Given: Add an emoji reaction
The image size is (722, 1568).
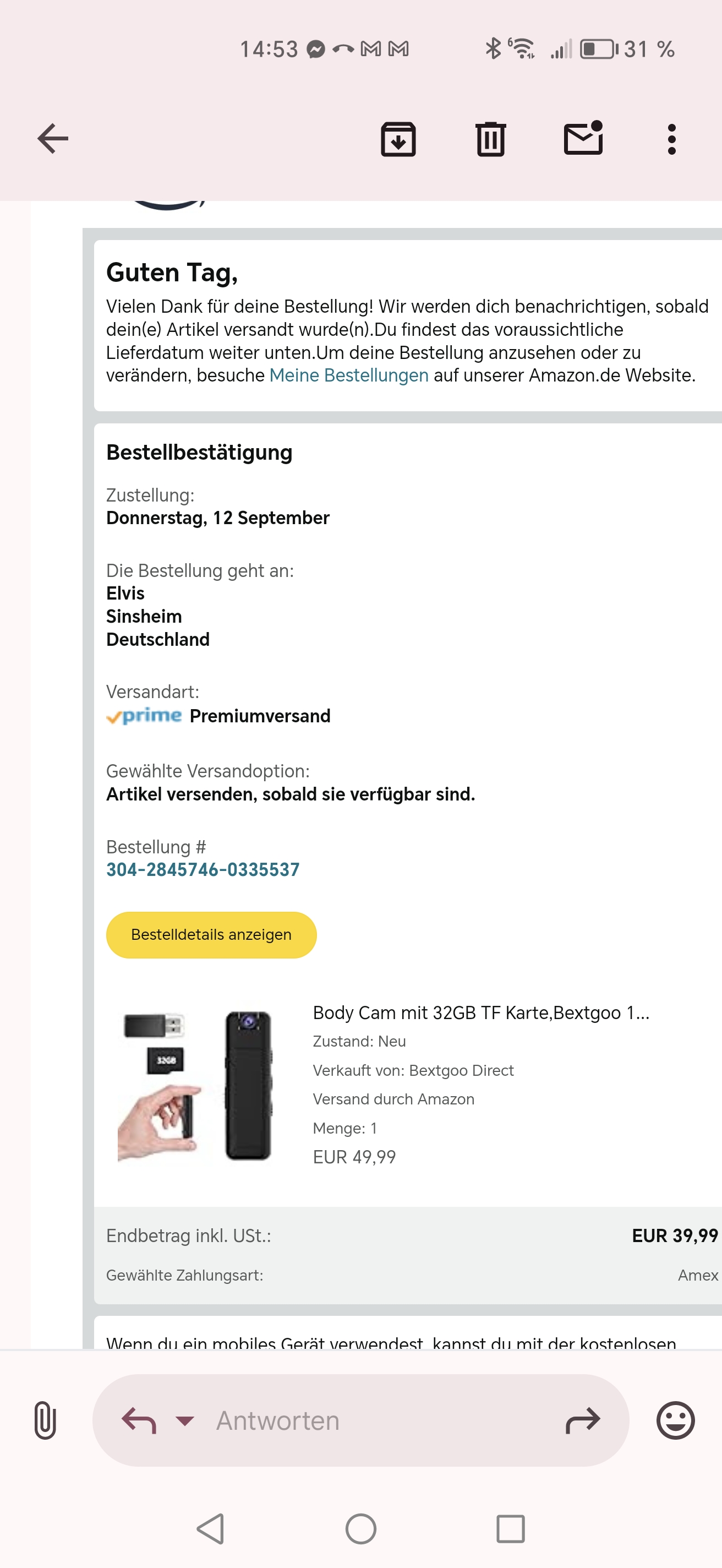Looking at the screenshot, I should tap(675, 1420).
